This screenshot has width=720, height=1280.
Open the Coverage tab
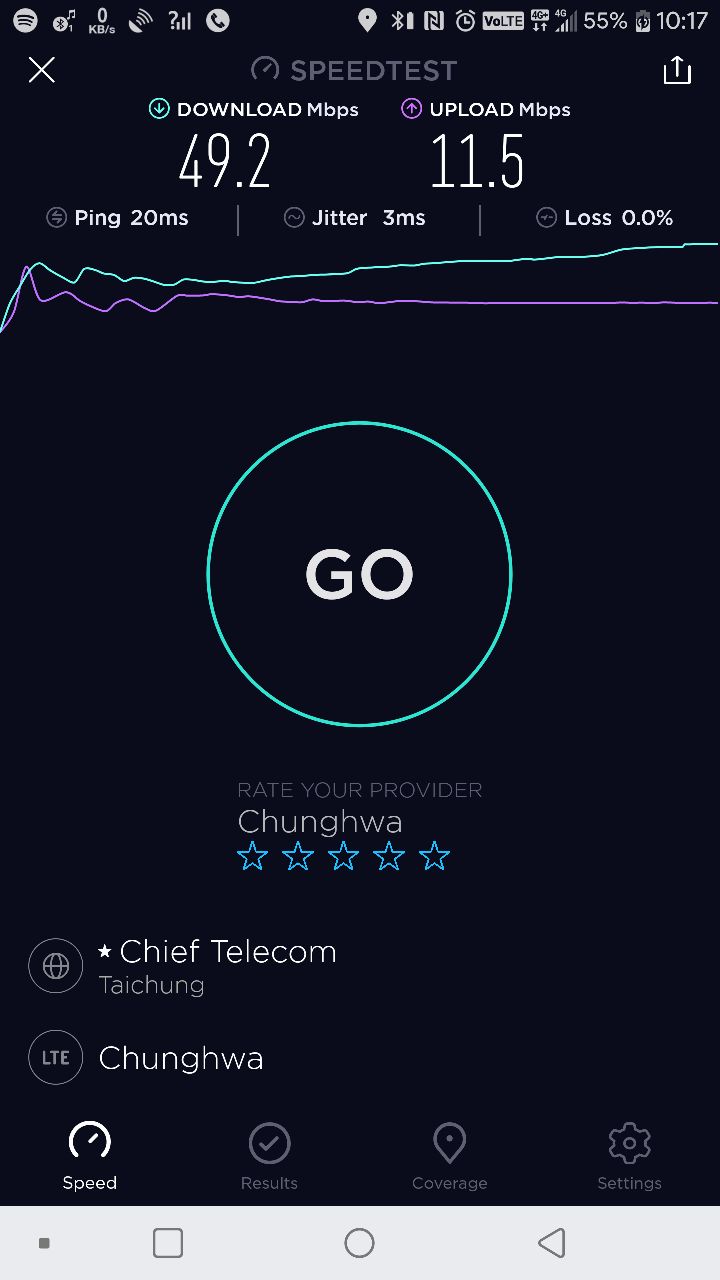tap(449, 1156)
